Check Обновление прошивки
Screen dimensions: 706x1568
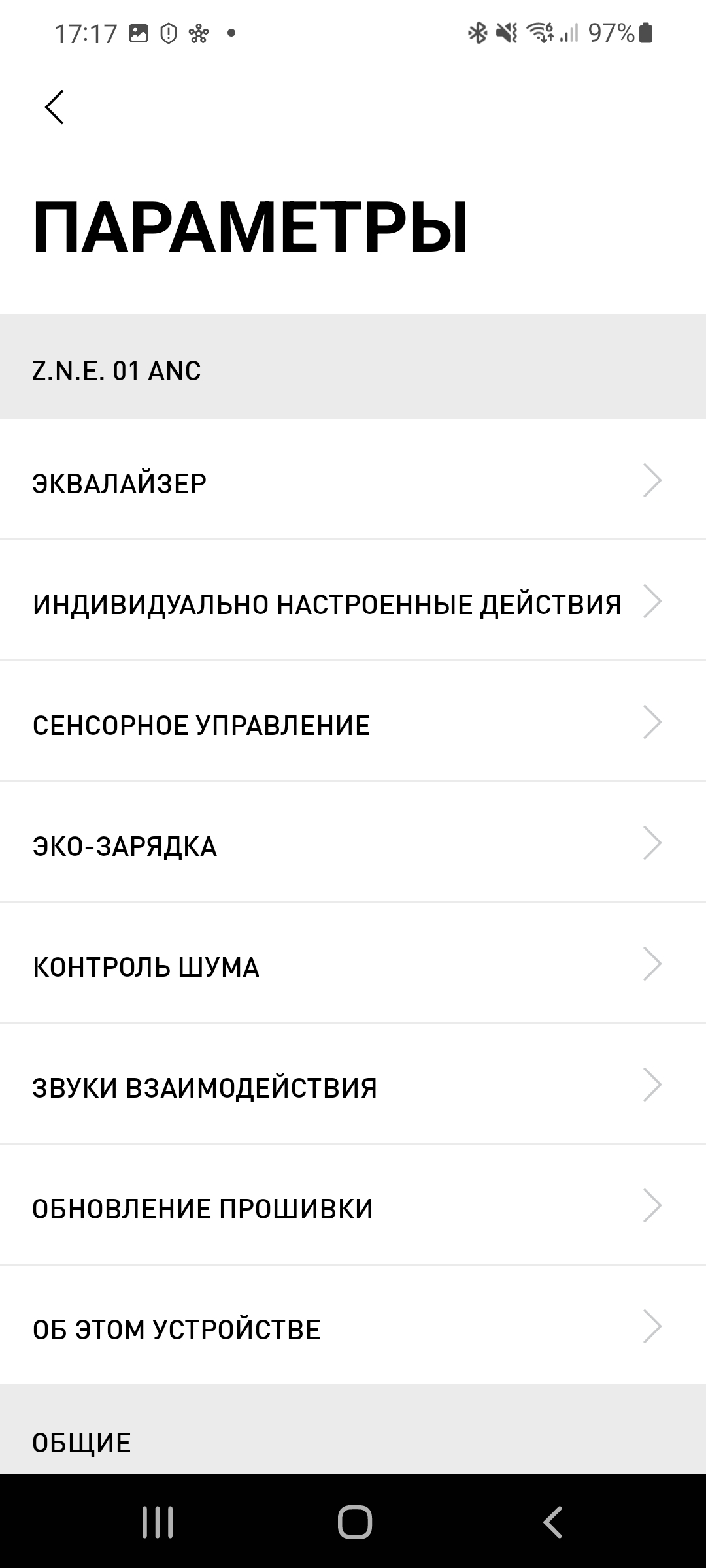(x=353, y=1207)
